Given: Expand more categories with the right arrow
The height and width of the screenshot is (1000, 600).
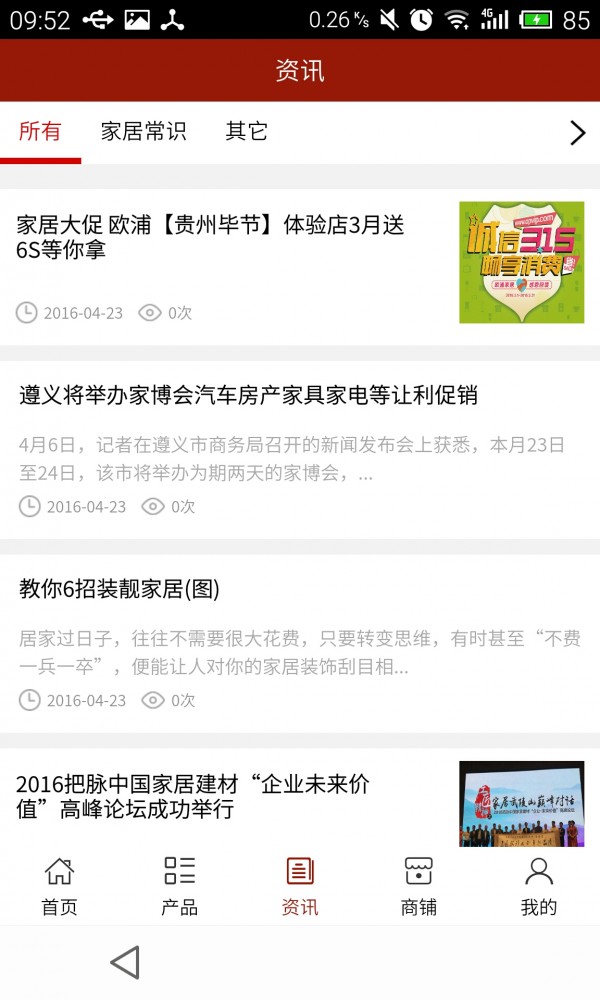Looking at the screenshot, I should [x=577, y=133].
